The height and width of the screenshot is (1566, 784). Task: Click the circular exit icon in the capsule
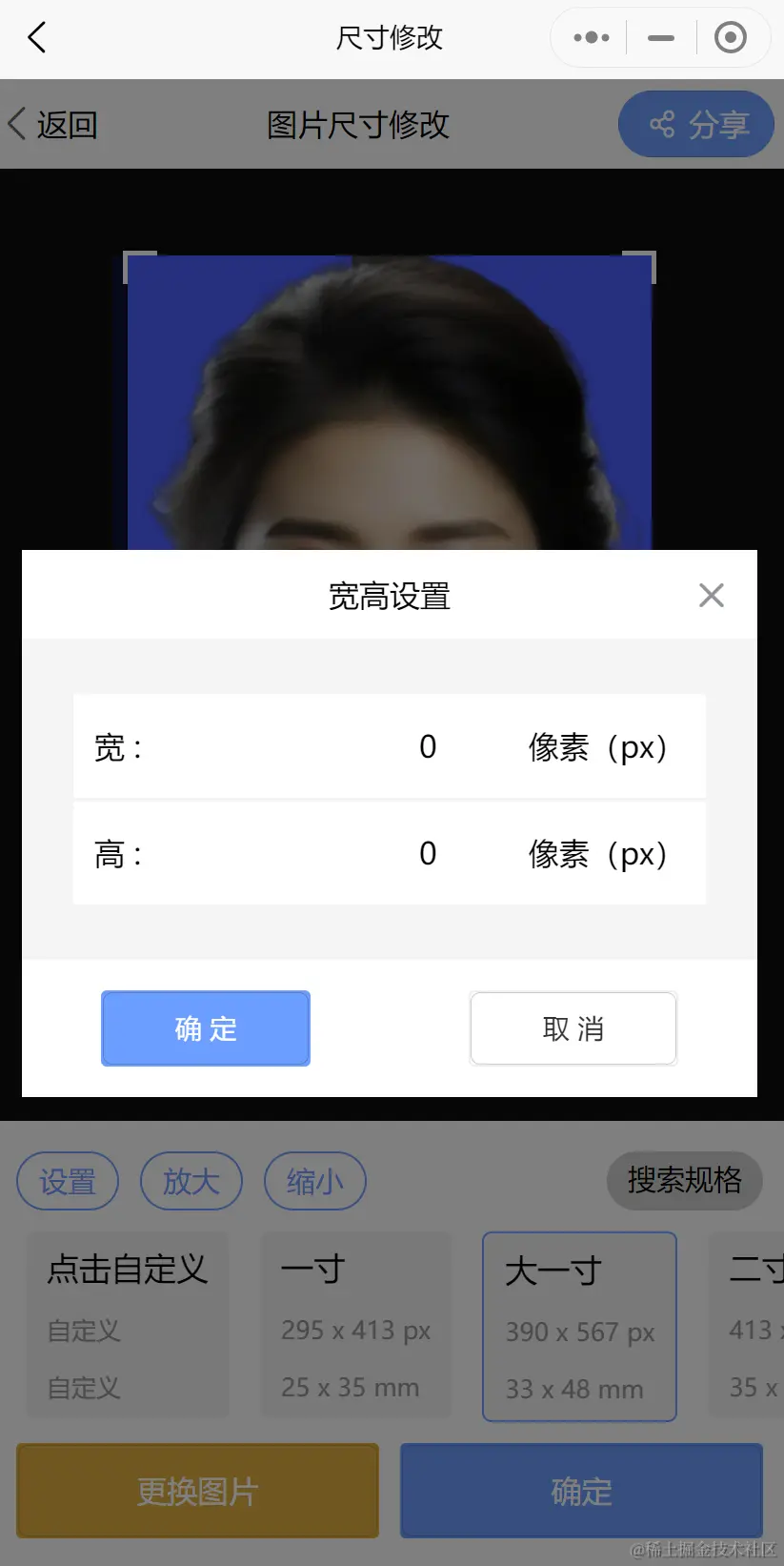pyautogui.click(x=731, y=37)
